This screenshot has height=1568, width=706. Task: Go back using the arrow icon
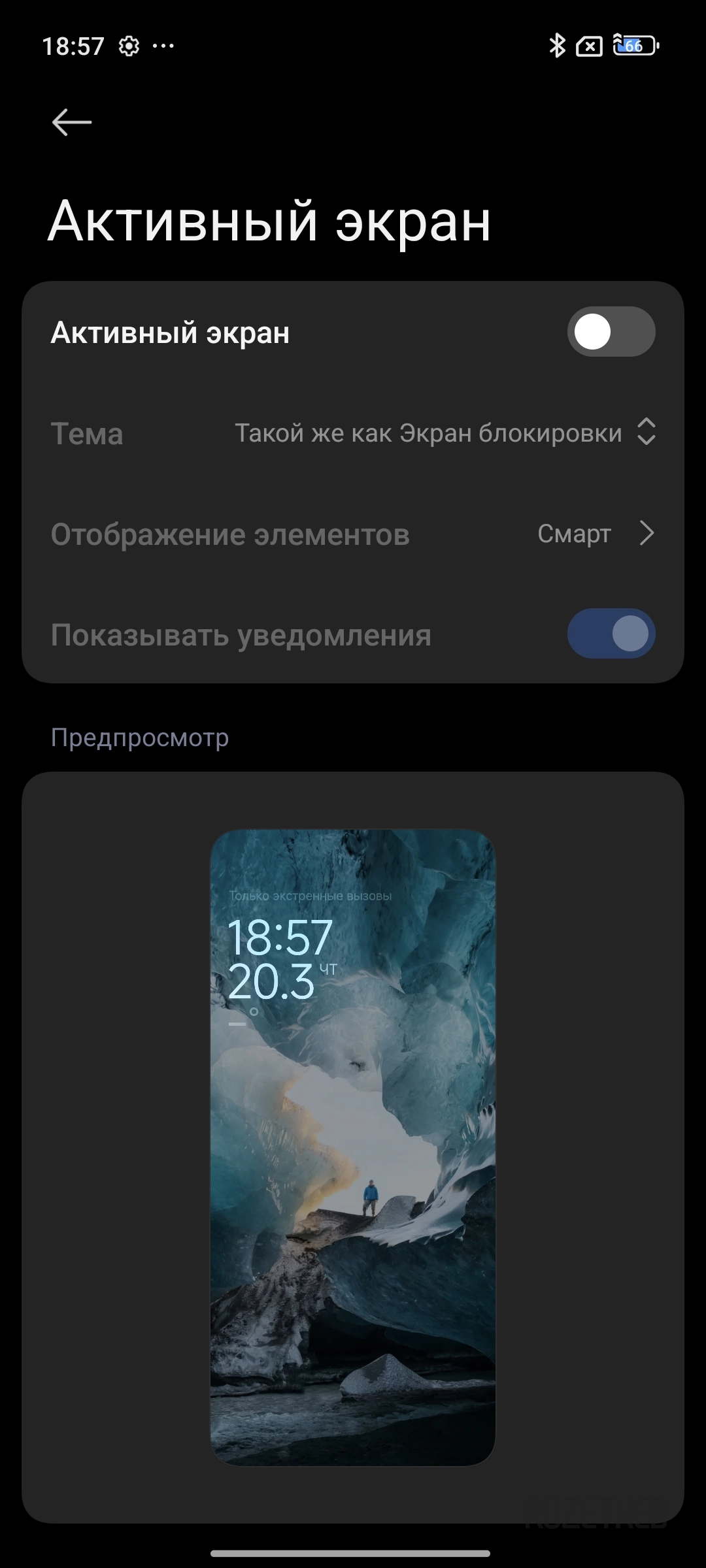[x=72, y=122]
